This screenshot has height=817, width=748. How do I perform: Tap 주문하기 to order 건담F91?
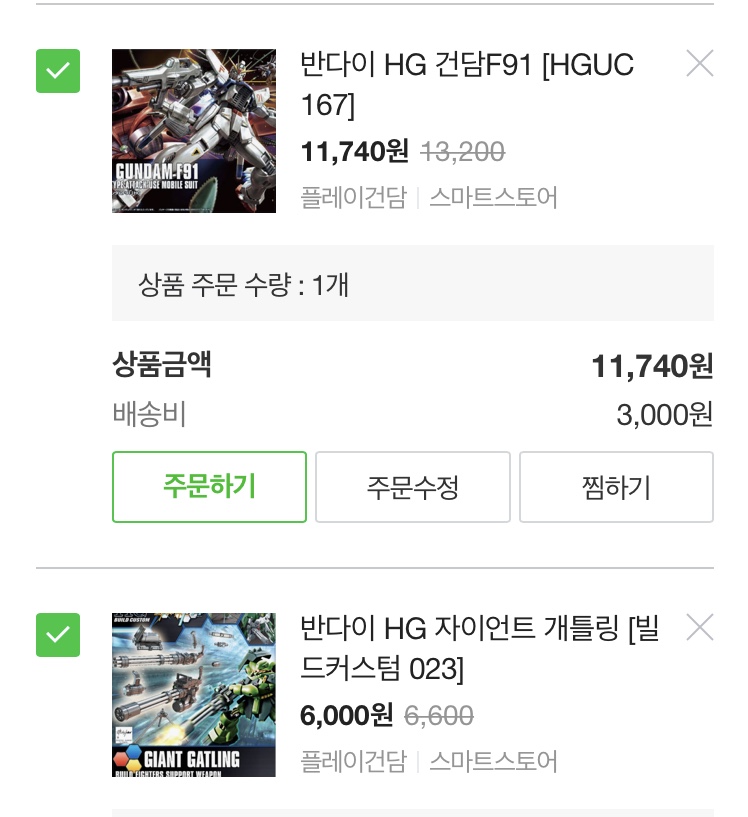point(209,487)
